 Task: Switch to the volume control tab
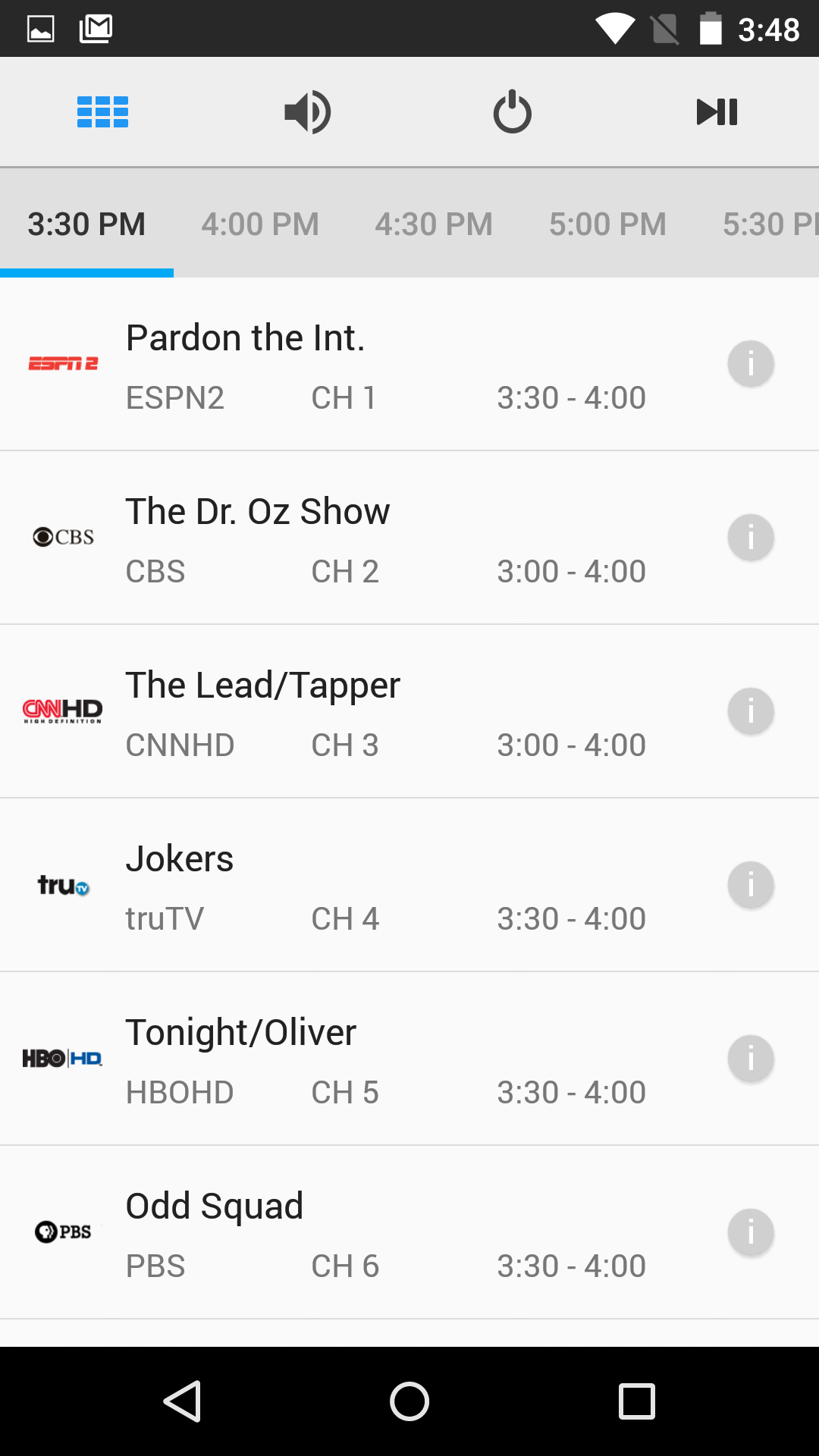point(307,112)
